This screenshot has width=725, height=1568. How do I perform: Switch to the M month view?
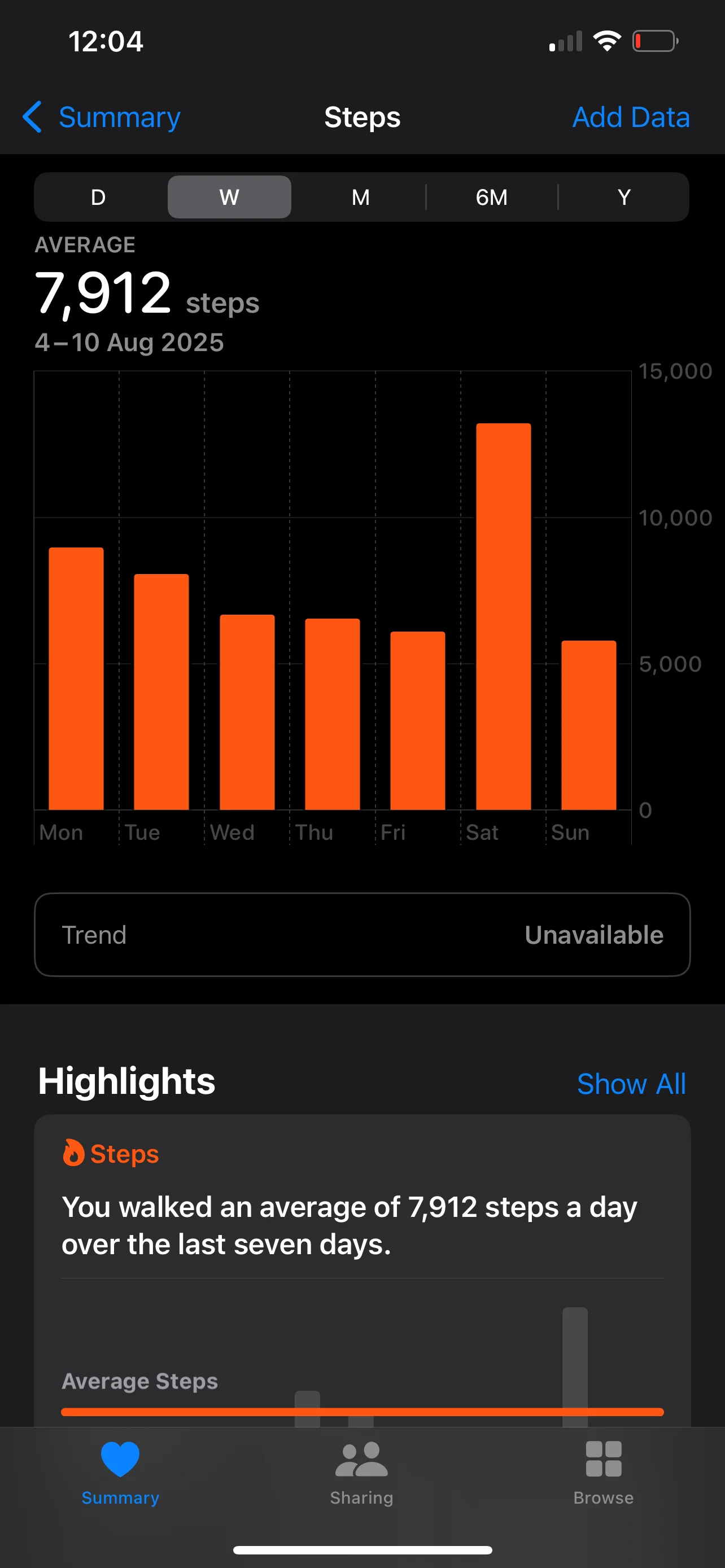pyautogui.click(x=360, y=197)
